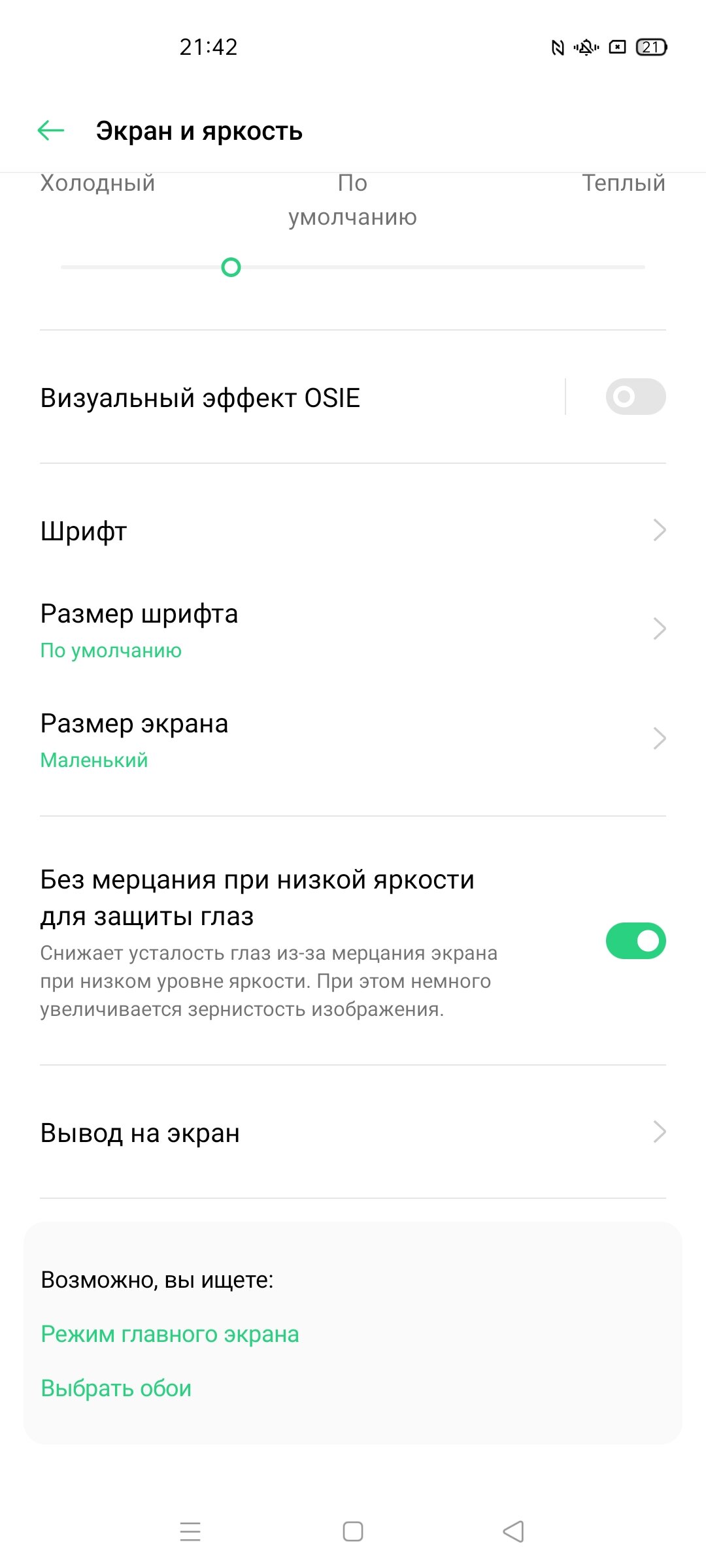
Task: Enable the Визуальный эффект OSIE switch
Action: 635,397
